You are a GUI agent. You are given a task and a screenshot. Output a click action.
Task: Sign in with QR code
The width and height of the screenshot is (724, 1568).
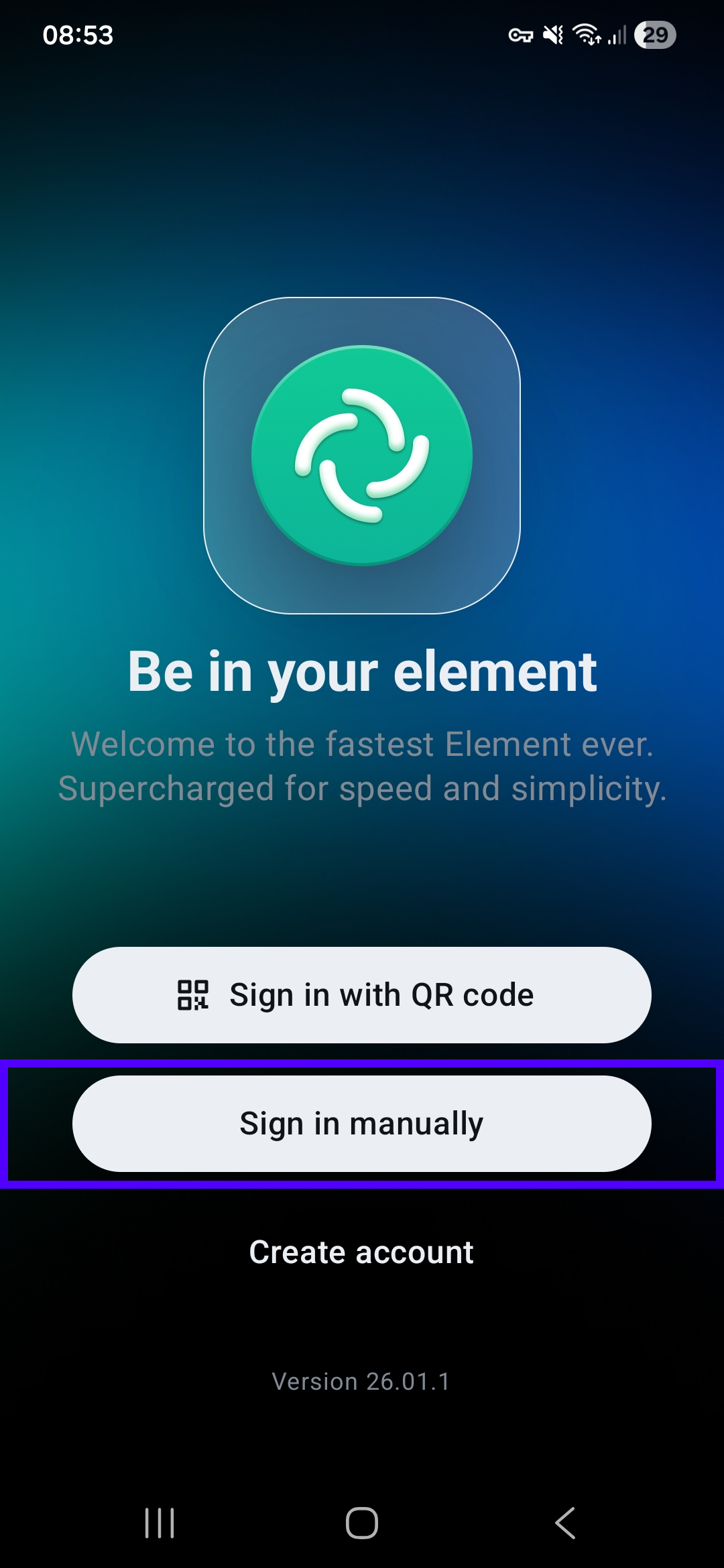click(362, 994)
